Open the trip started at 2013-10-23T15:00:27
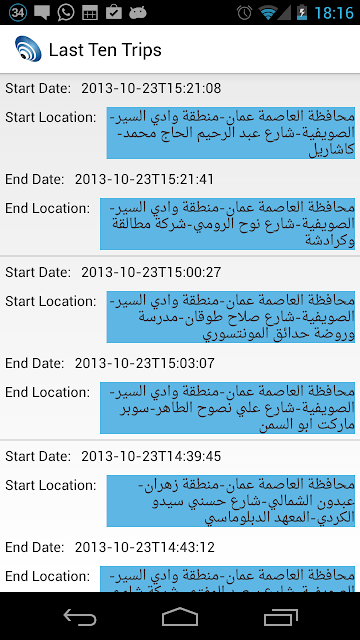The height and width of the screenshot is (640, 360). point(180,348)
